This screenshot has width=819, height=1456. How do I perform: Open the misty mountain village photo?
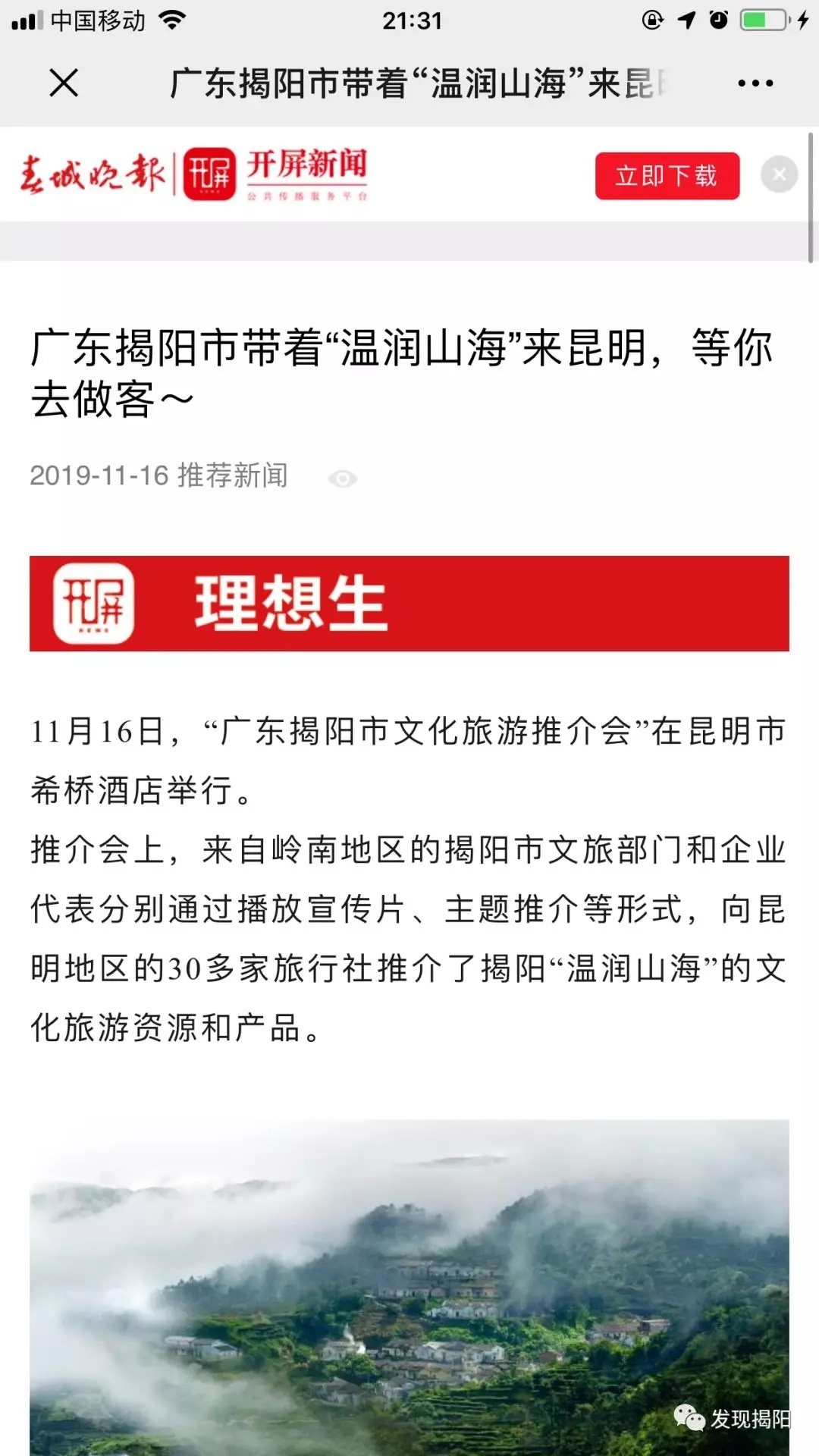point(409,1289)
